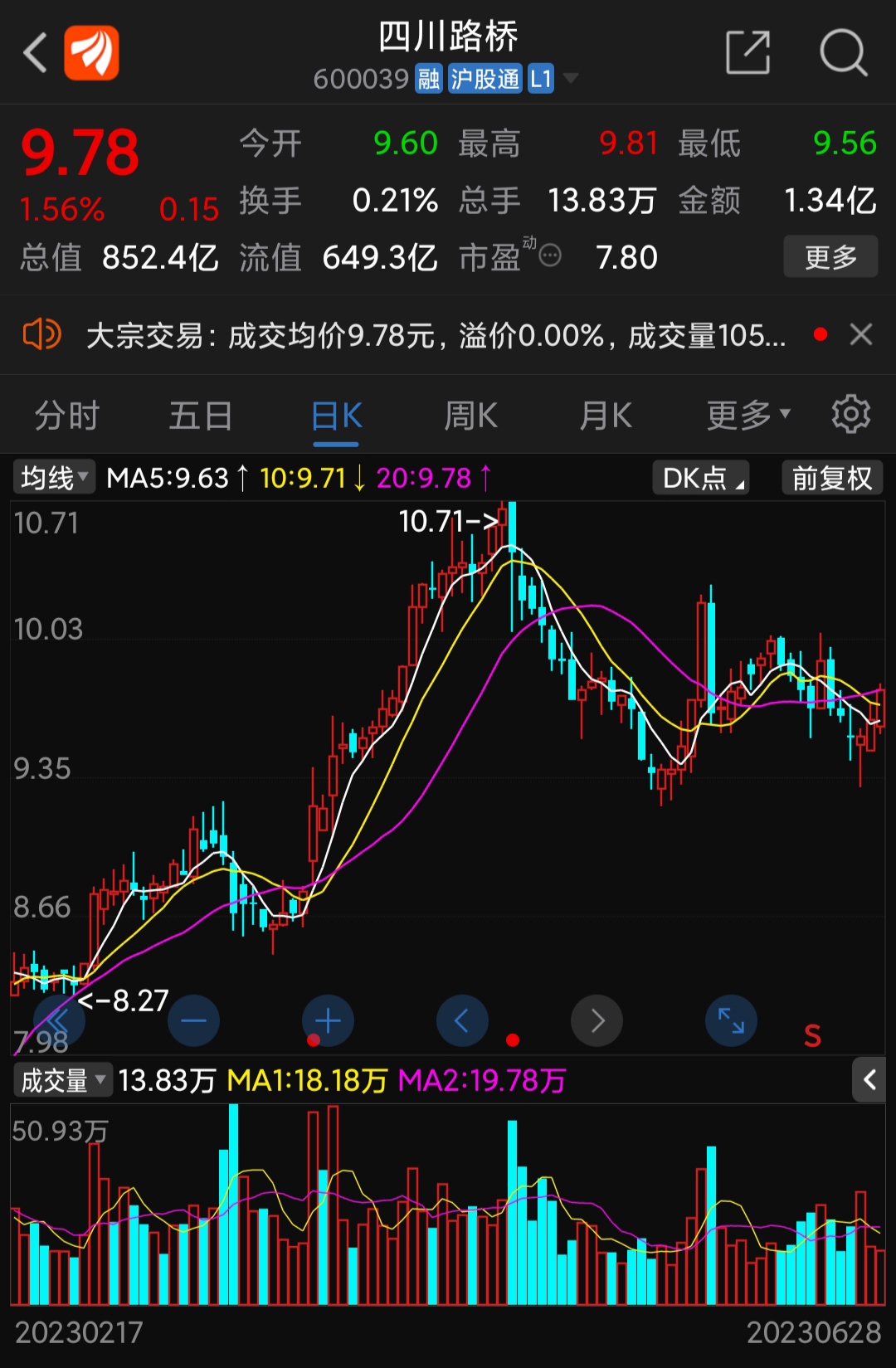
Task: Open the 均线 moving-average dropdown
Action: click(x=53, y=477)
